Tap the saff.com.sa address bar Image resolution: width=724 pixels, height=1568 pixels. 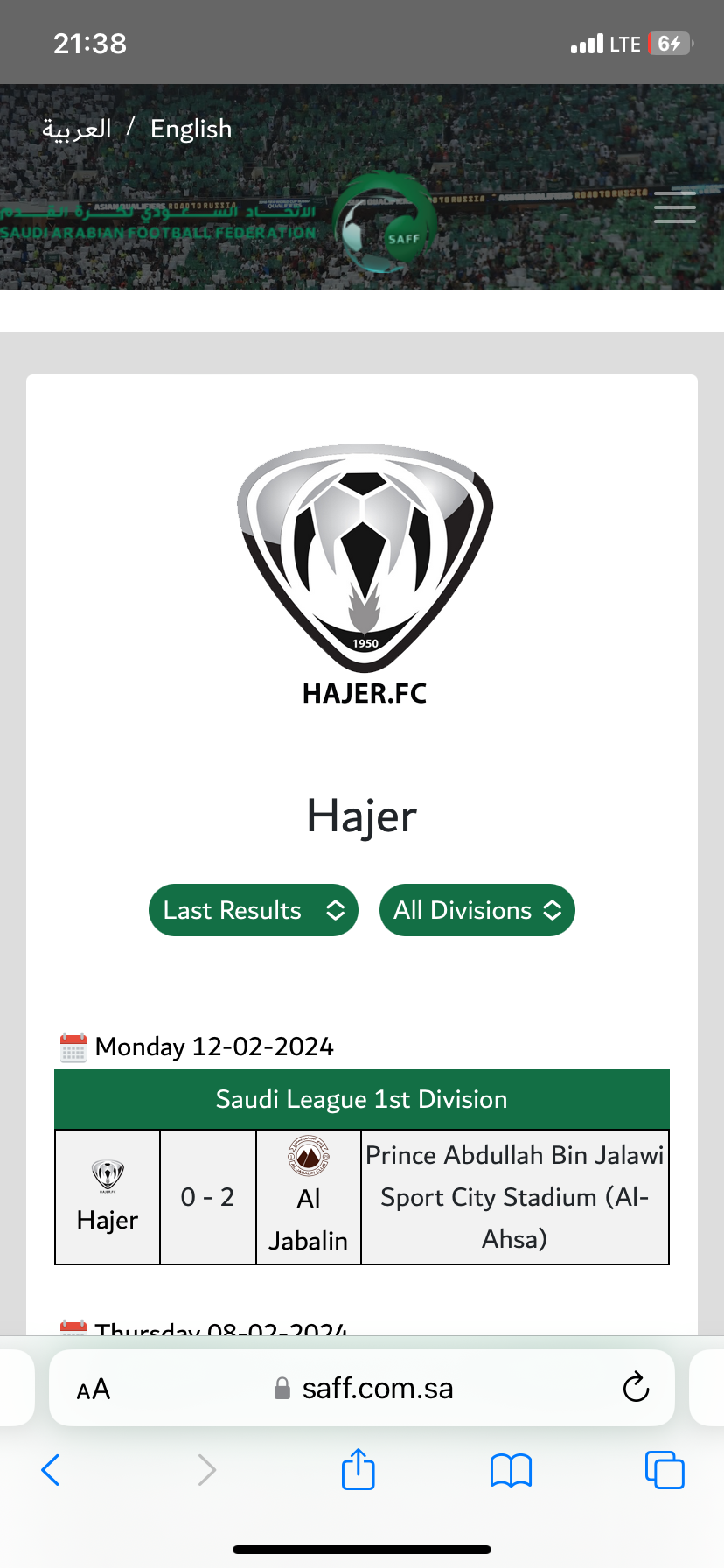click(376, 1389)
